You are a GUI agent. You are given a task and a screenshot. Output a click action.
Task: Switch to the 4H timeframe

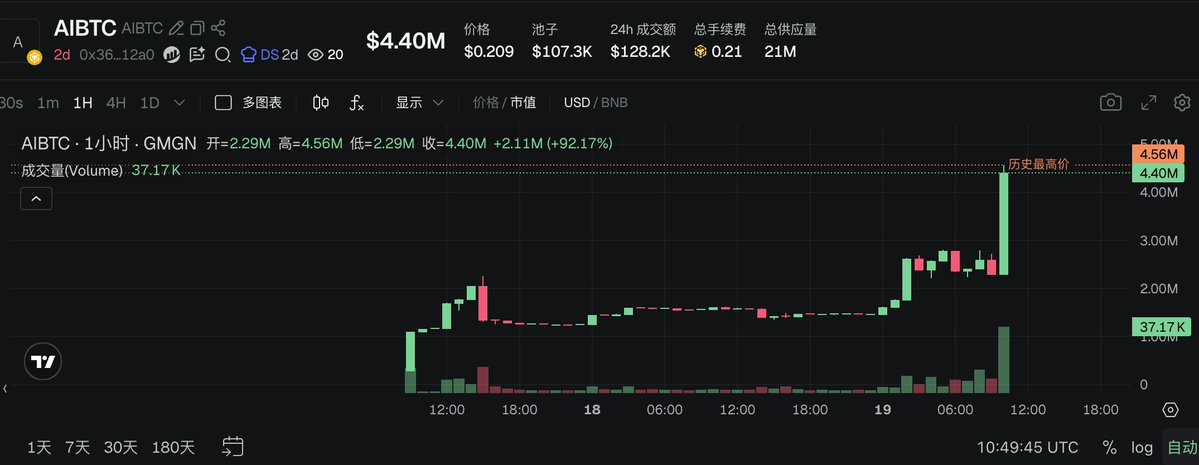pos(116,102)
